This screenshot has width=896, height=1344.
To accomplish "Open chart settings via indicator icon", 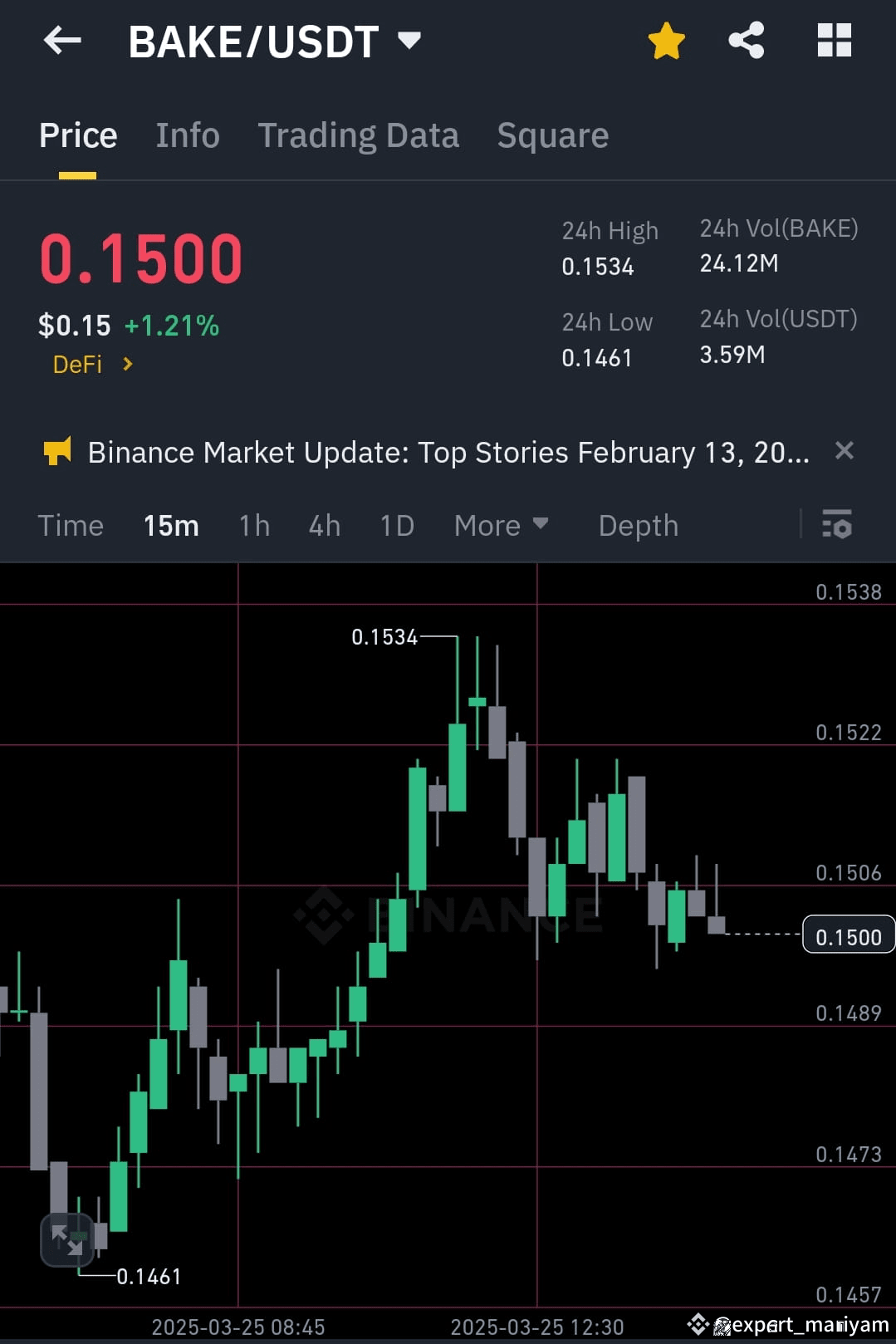I will tap(839, 525).
